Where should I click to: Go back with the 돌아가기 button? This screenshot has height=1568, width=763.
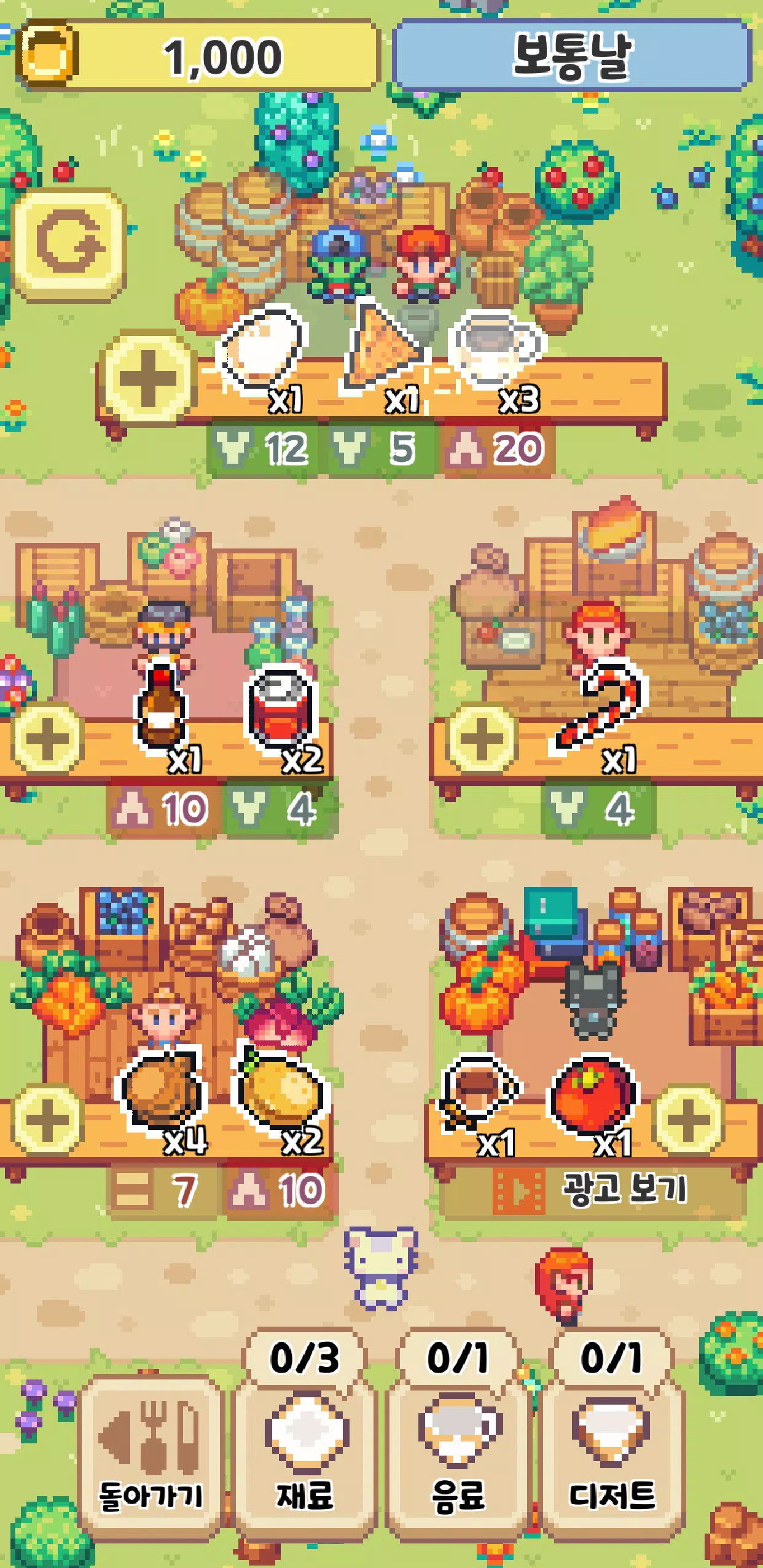click(x=151, y=1459)
